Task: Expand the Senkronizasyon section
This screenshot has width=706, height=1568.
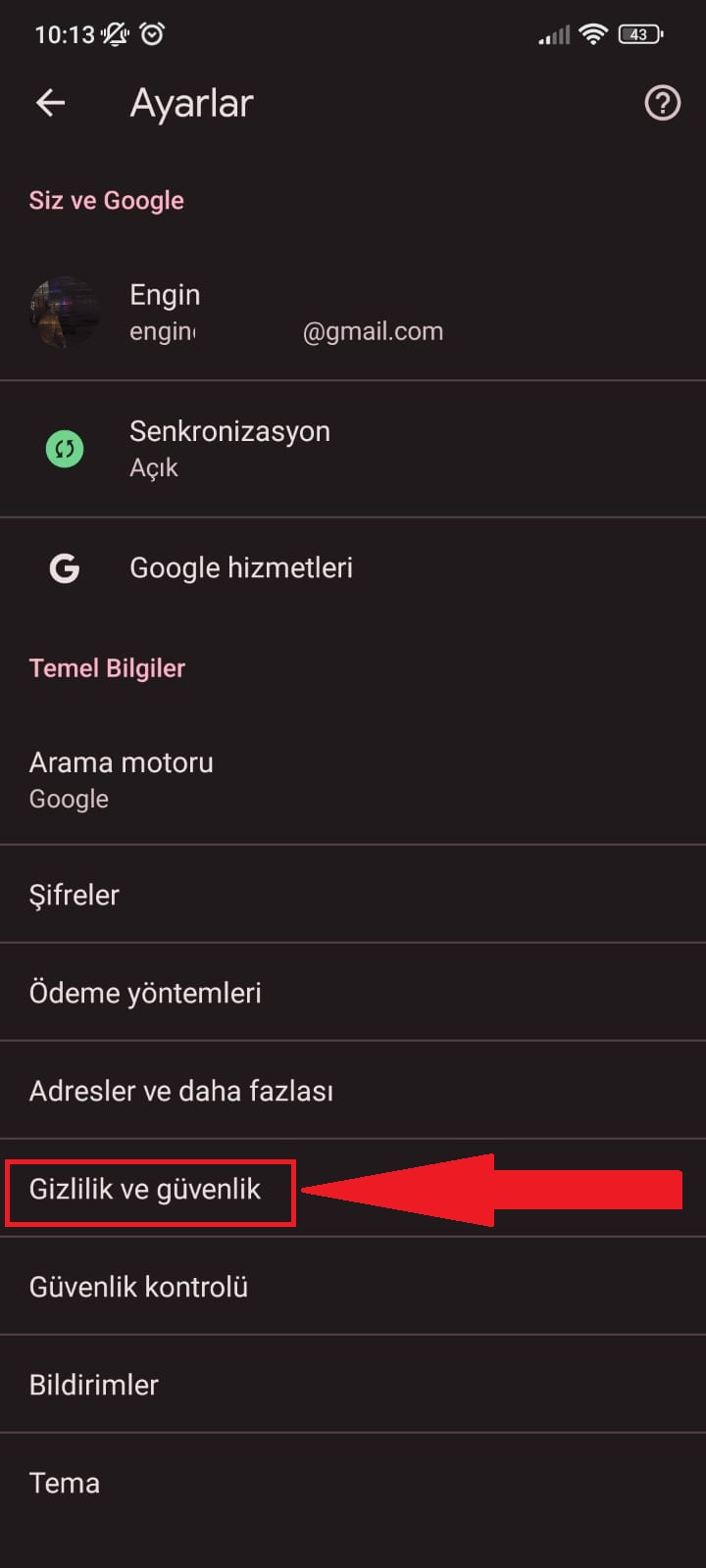Action: coord(229,448)
